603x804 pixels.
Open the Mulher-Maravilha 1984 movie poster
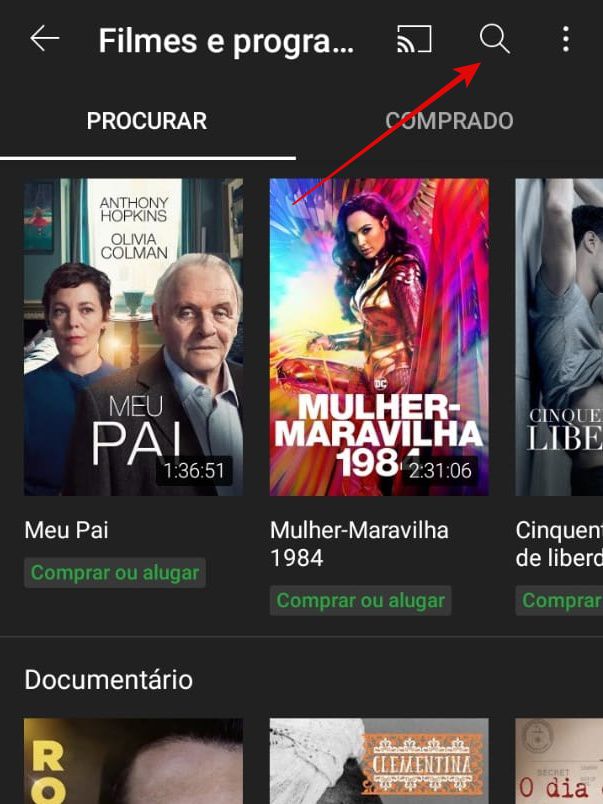(x=379, y=337)
